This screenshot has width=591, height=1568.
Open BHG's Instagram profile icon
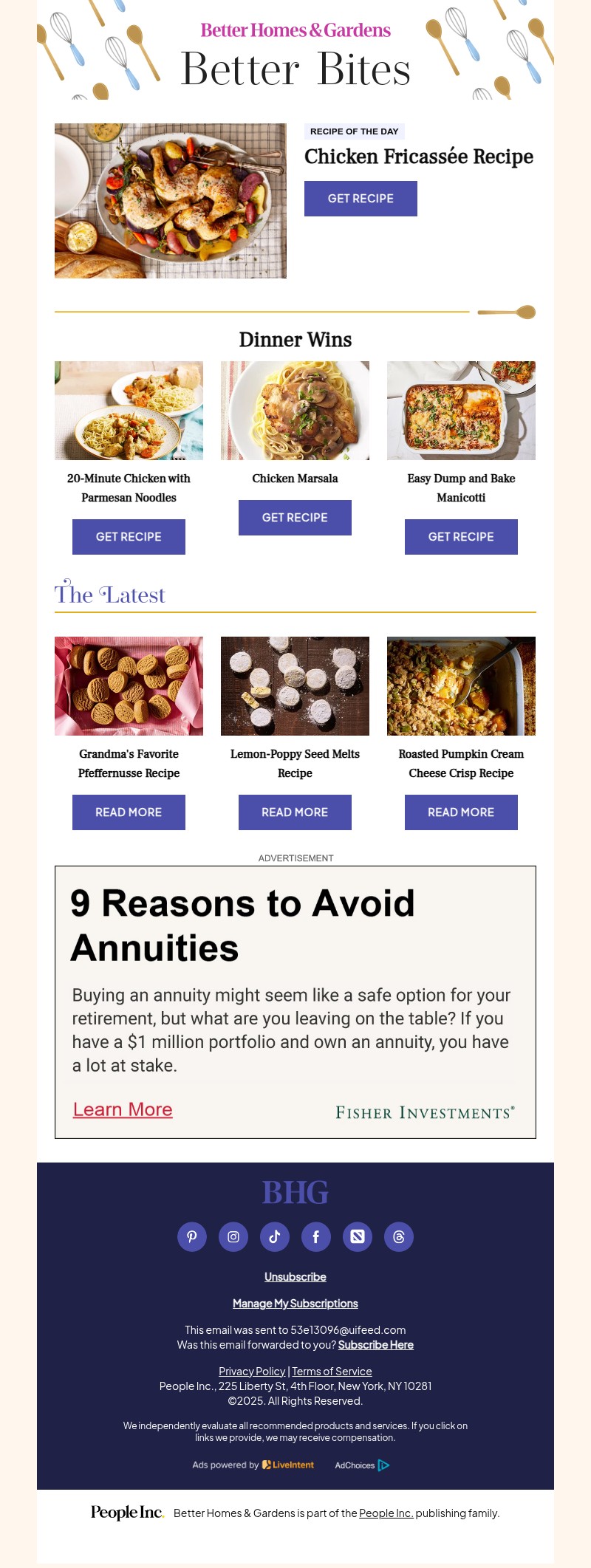(x=233, y=1237)
